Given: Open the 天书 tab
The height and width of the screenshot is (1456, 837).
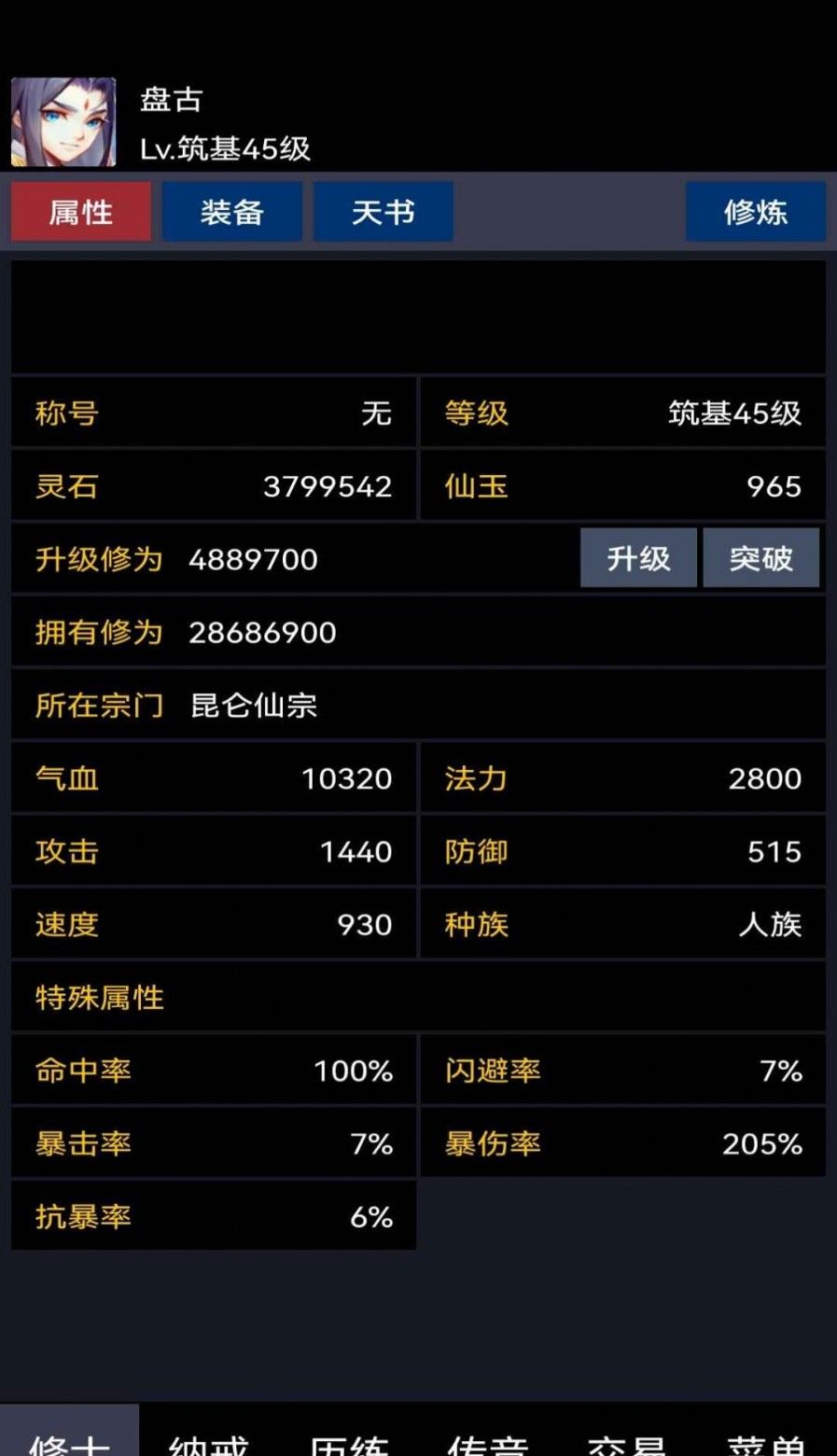Looking at the screenshot, I should coord(383,212).
